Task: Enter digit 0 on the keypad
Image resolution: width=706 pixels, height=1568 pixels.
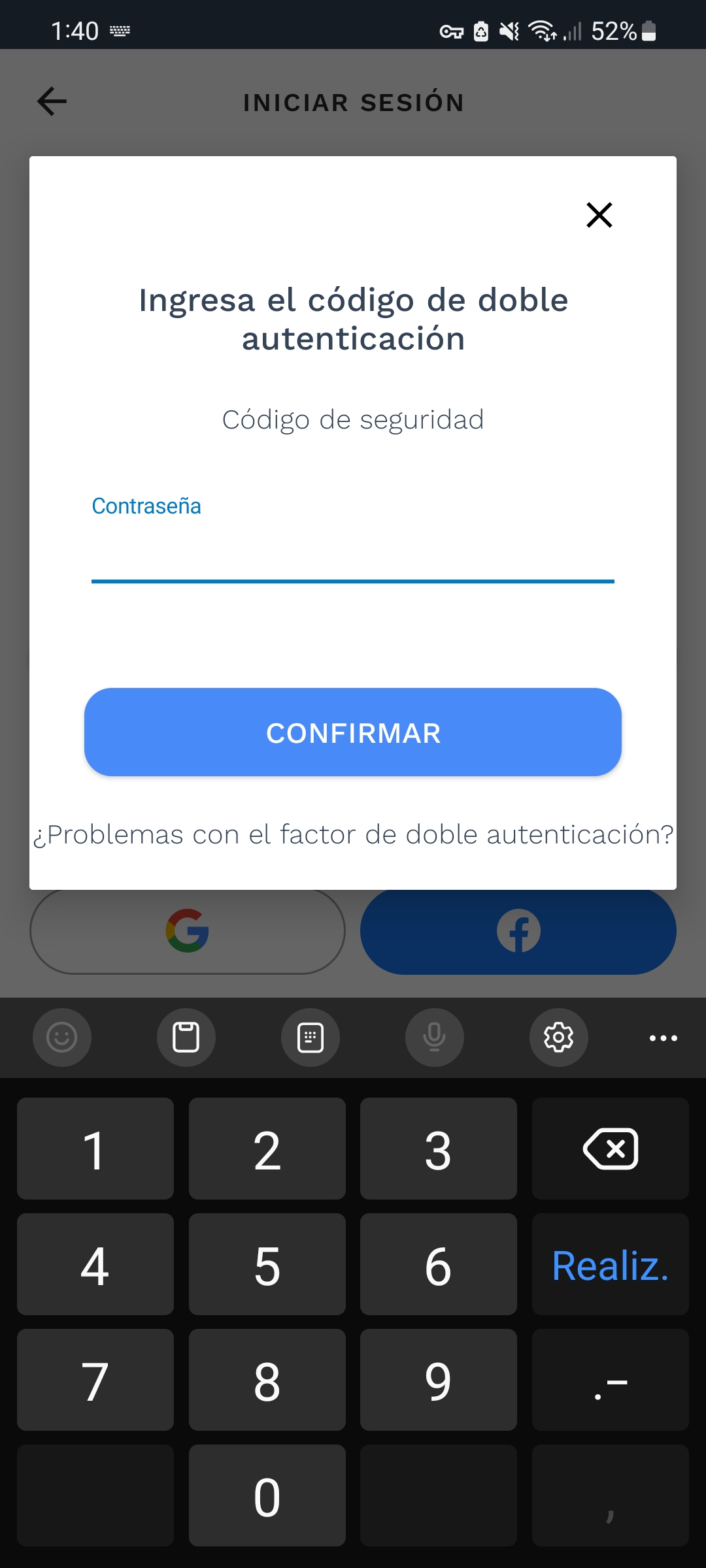Action: tap(267, 1496)
